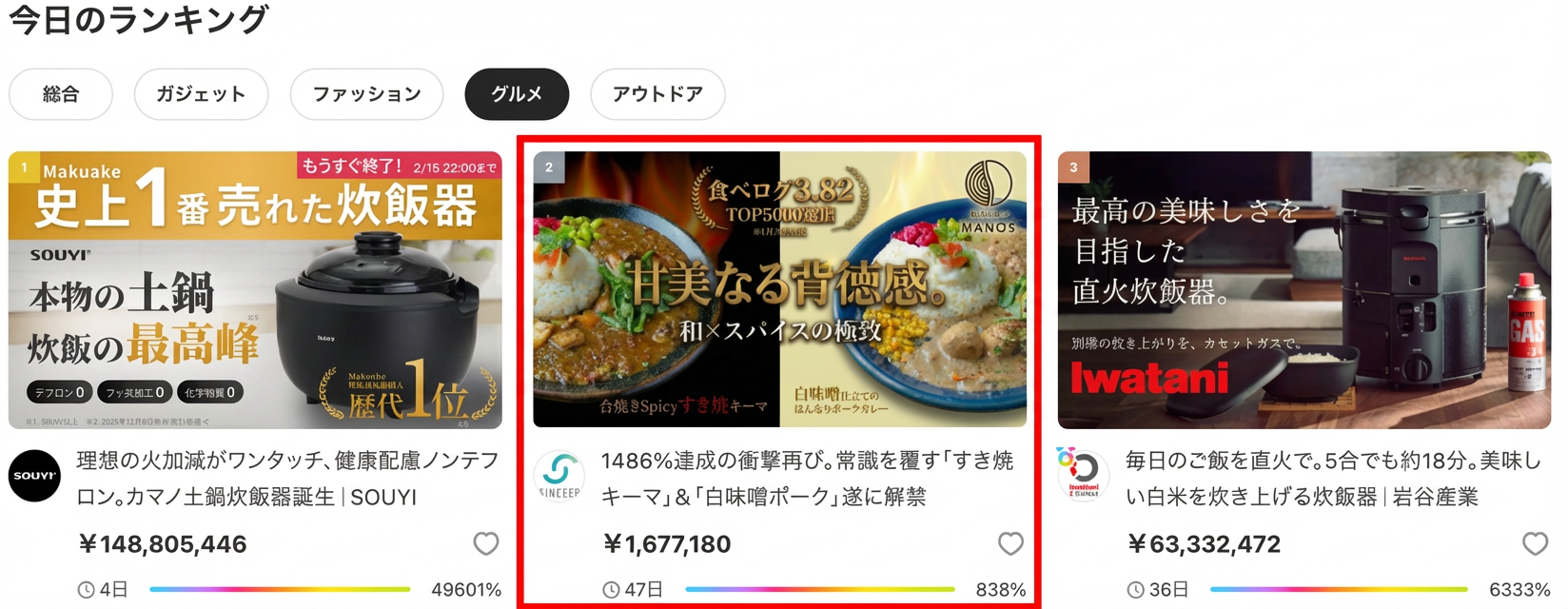Show the ファッション ranking
The image size is (1568, 609).
366,94
